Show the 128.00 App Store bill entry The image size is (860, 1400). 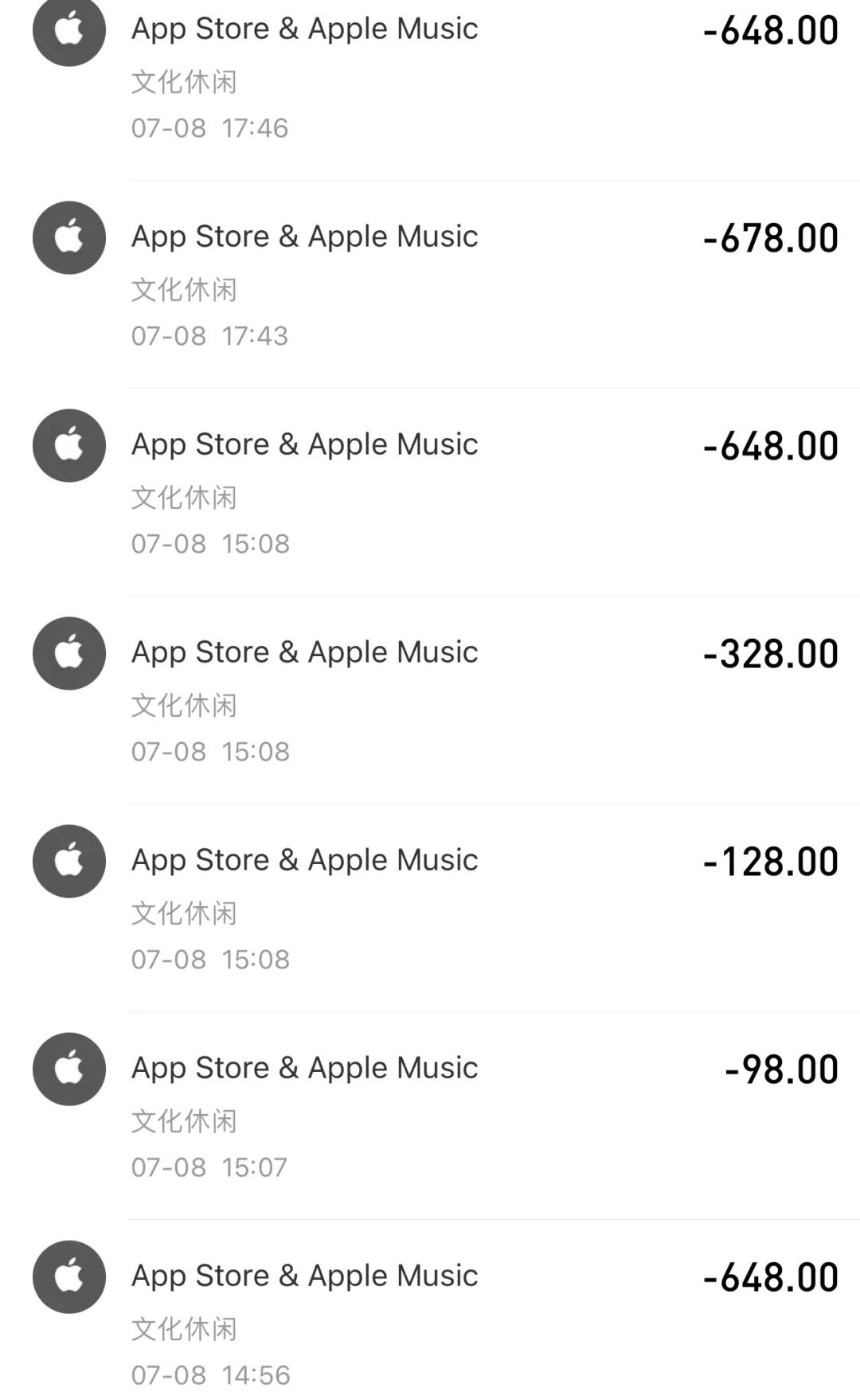[x=430, y=908]
